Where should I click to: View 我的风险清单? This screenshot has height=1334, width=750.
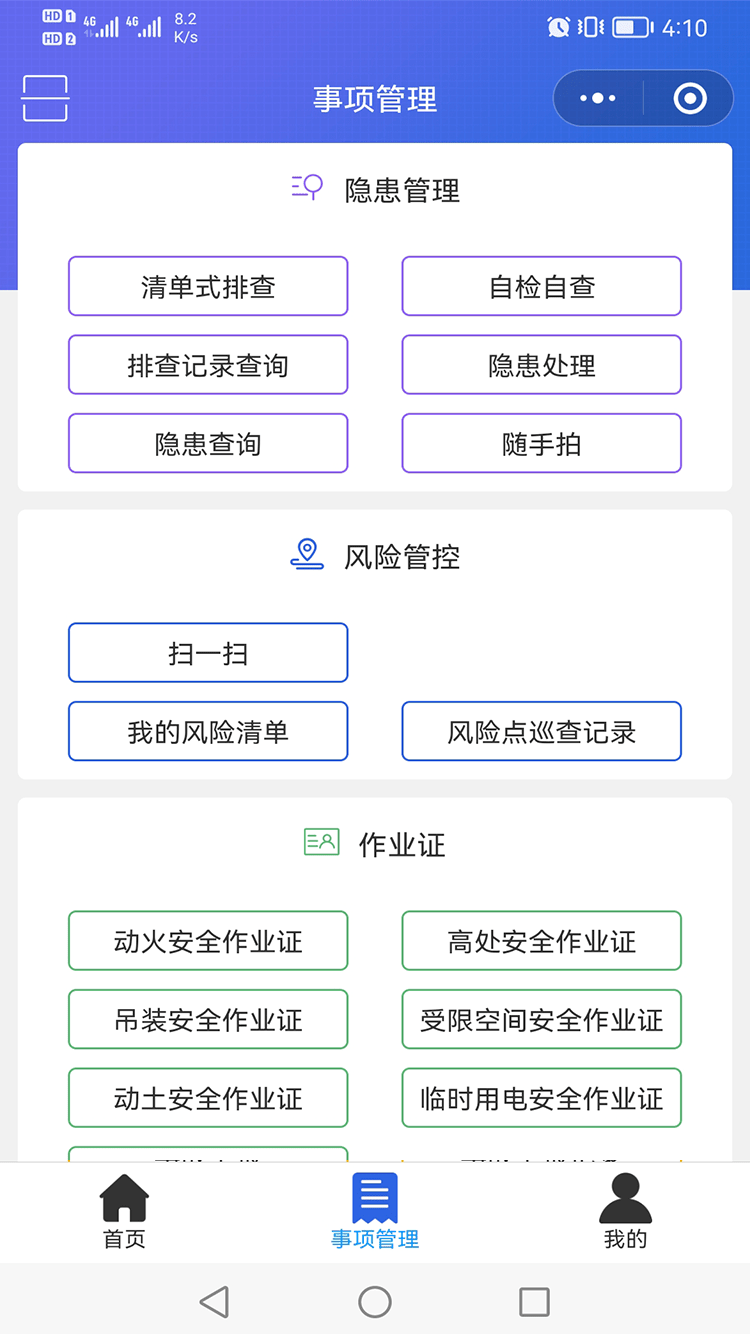(x=208, y=731)
